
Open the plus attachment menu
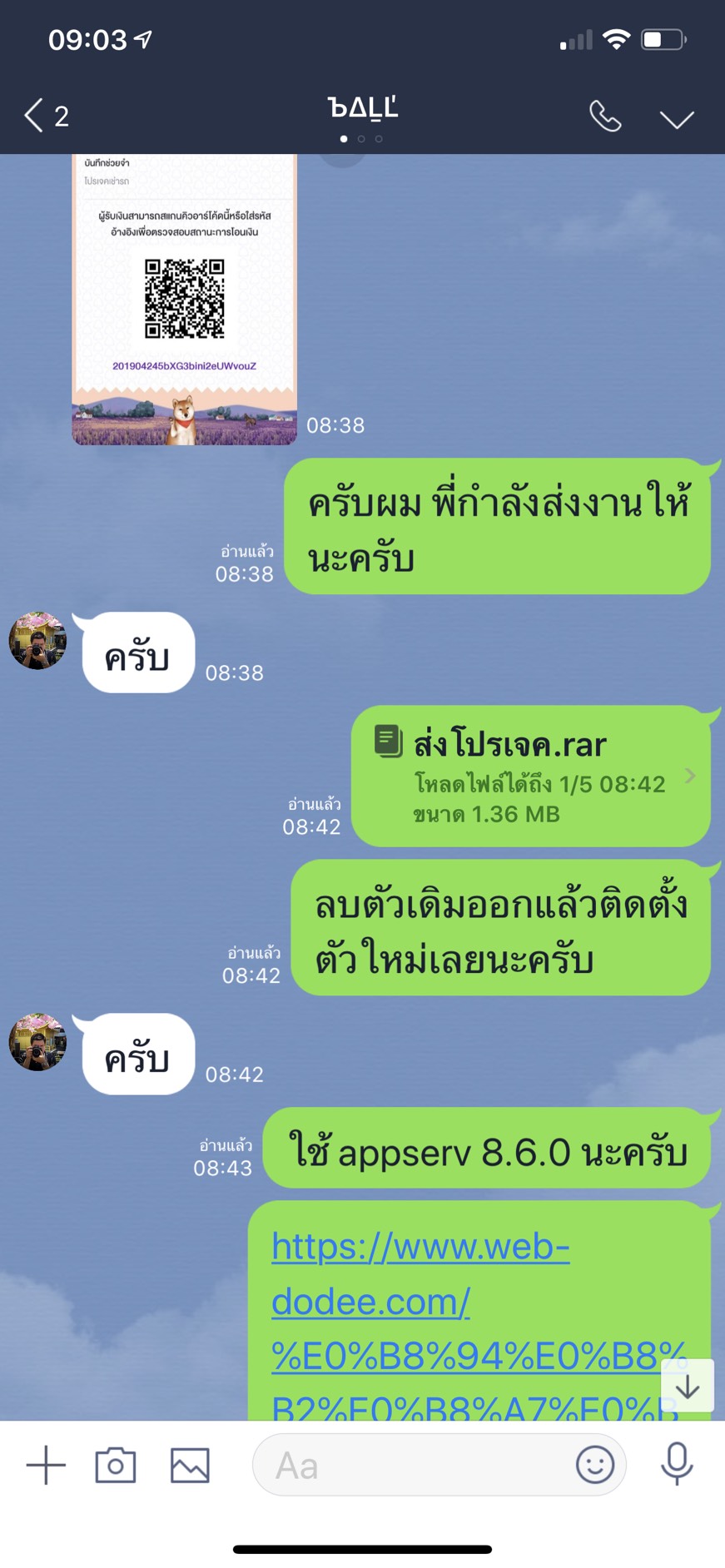pyautogui.click(x=46, y=1465)
